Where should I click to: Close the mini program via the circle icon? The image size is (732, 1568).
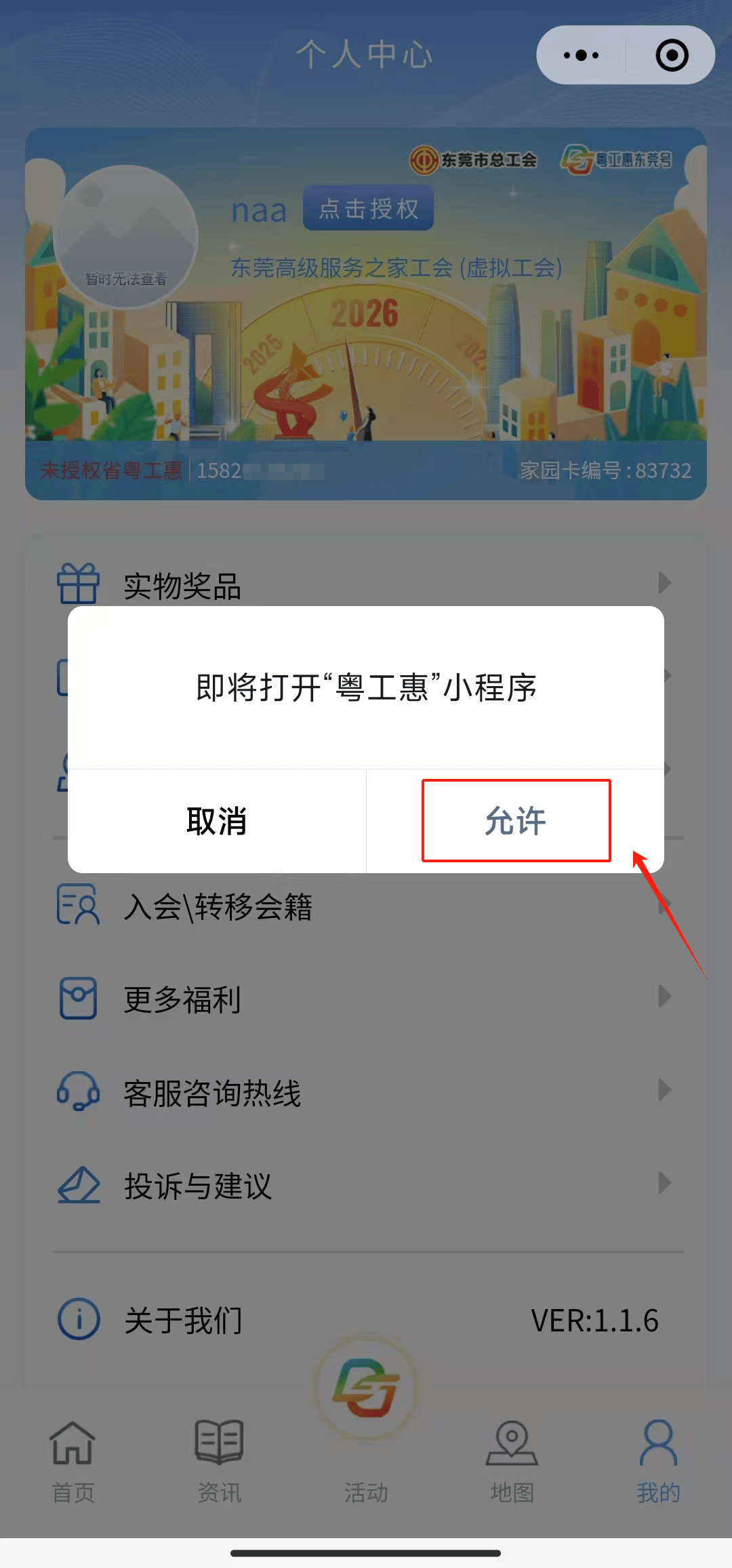coord(672,56)
